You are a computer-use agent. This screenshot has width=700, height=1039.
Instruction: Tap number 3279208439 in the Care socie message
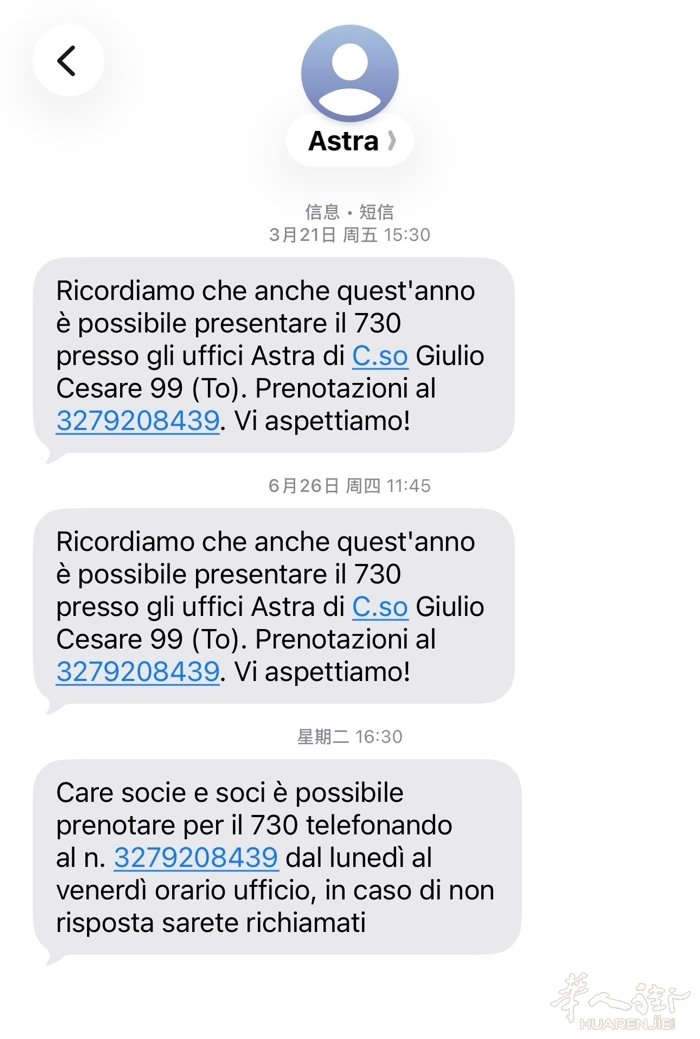pyautogui.click(x=195, y=858)
